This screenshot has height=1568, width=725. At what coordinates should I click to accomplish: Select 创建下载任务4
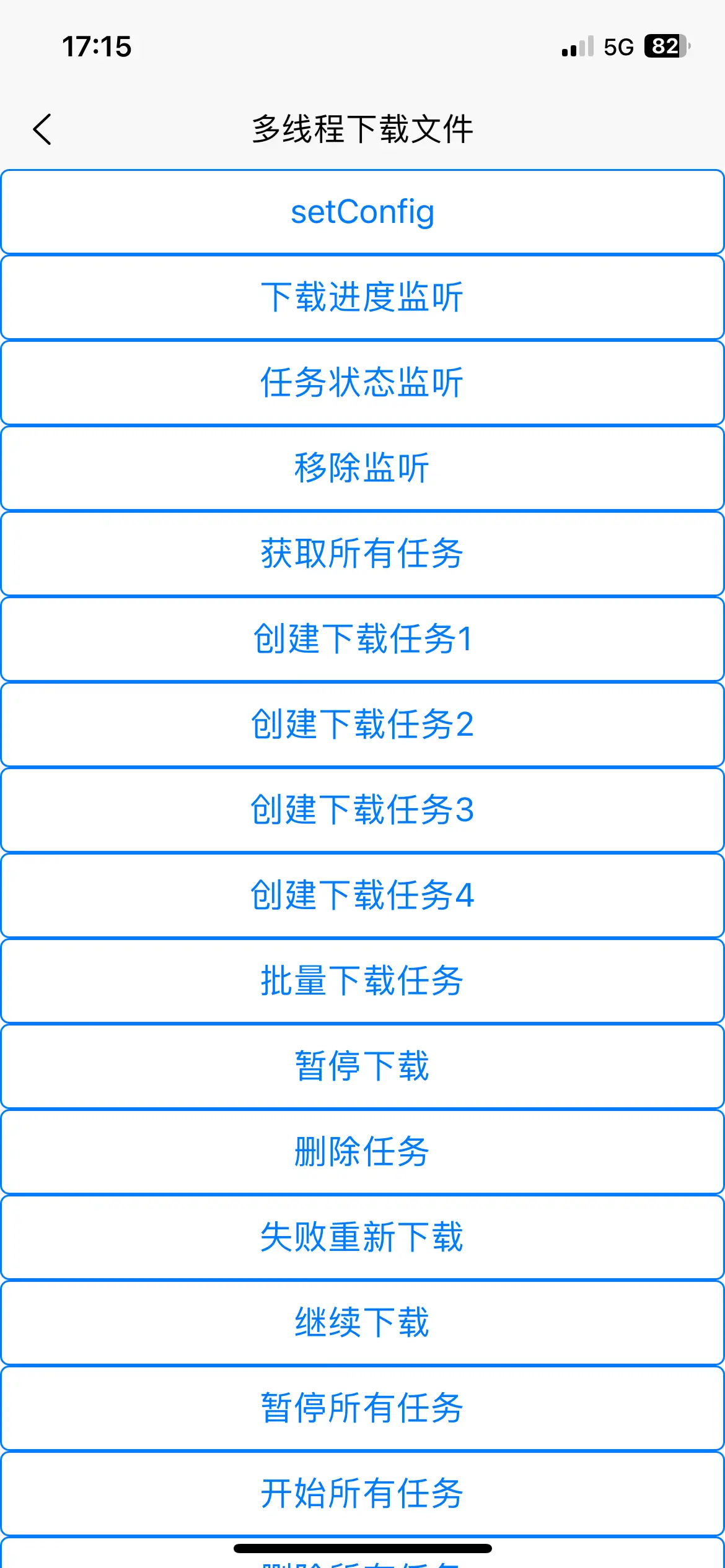[362, 895]
